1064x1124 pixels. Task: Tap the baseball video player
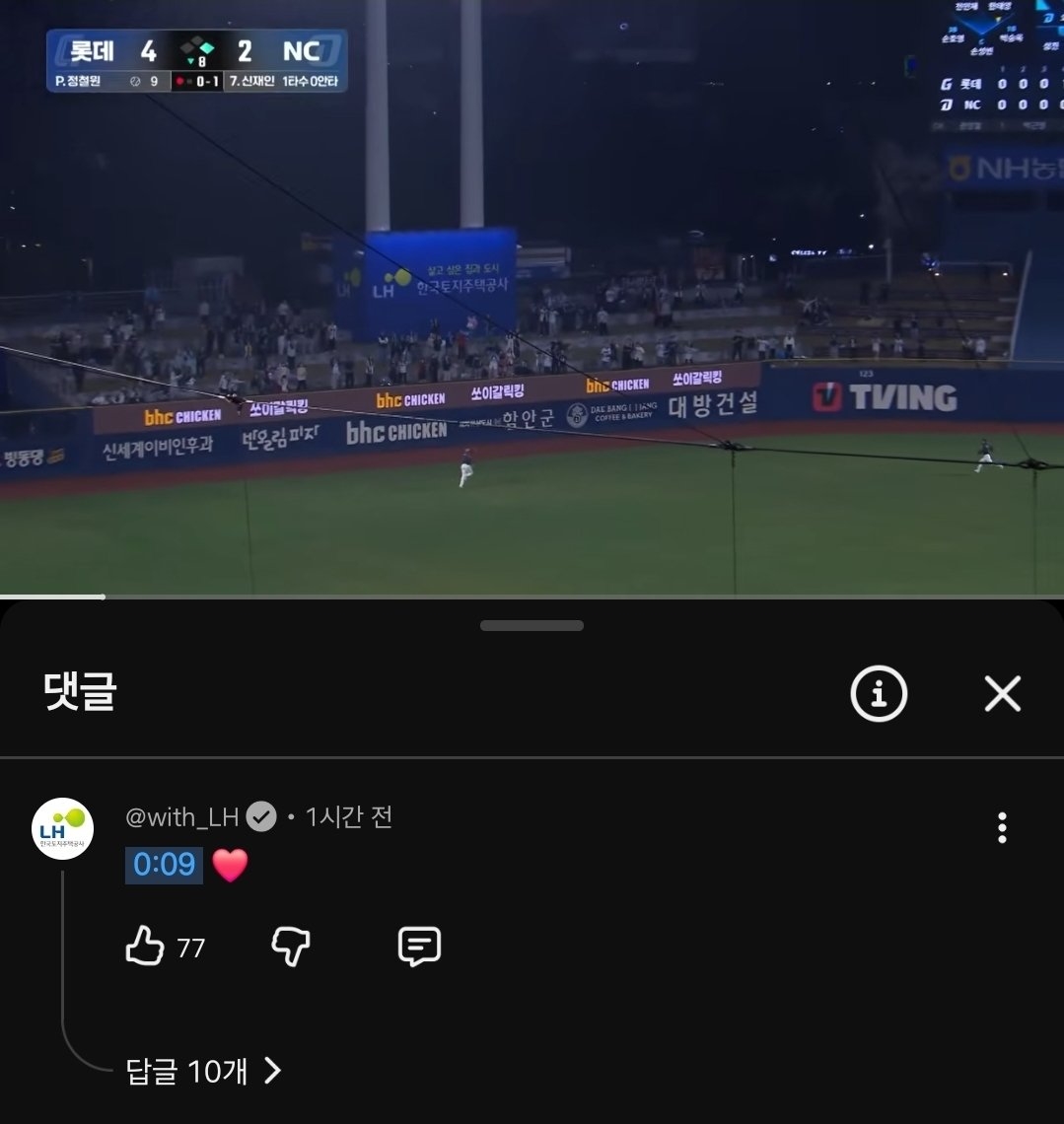pyautogui.click(x=532, y=296)
